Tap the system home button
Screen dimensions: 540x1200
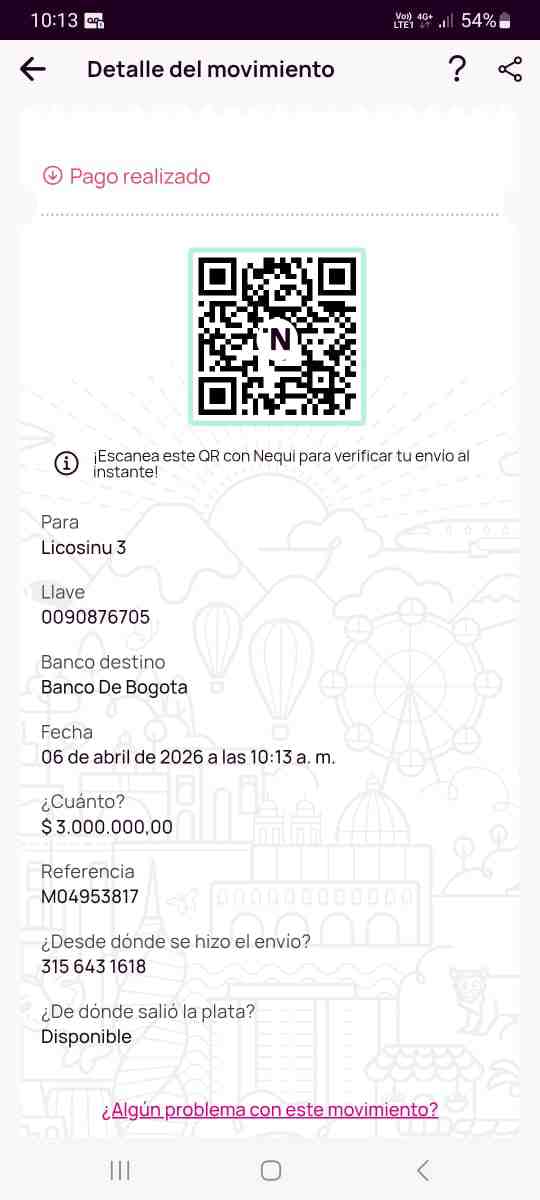click(270, 1171)
